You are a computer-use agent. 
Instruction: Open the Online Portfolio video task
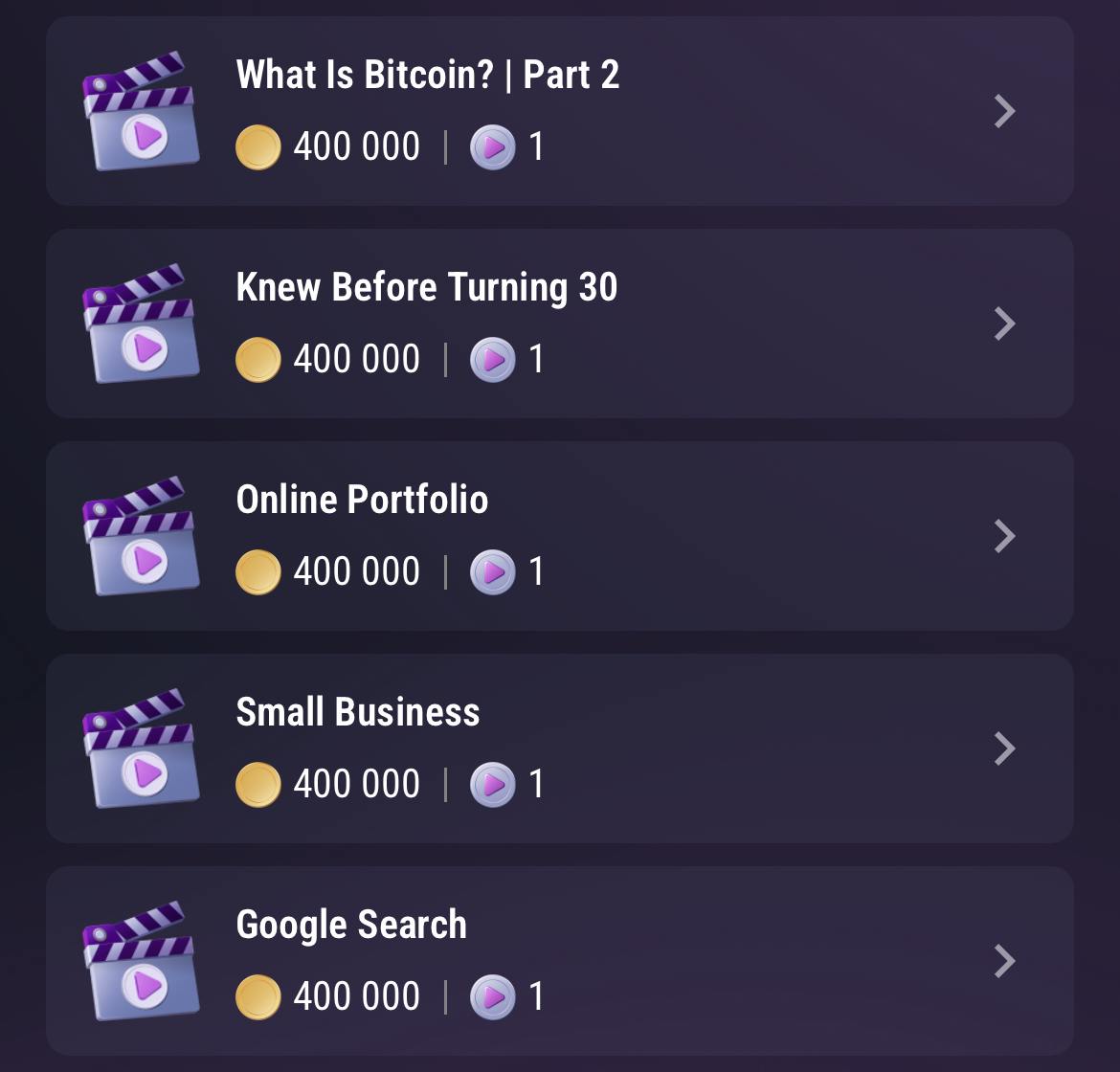pyautogui.click(x=559, y=536)
